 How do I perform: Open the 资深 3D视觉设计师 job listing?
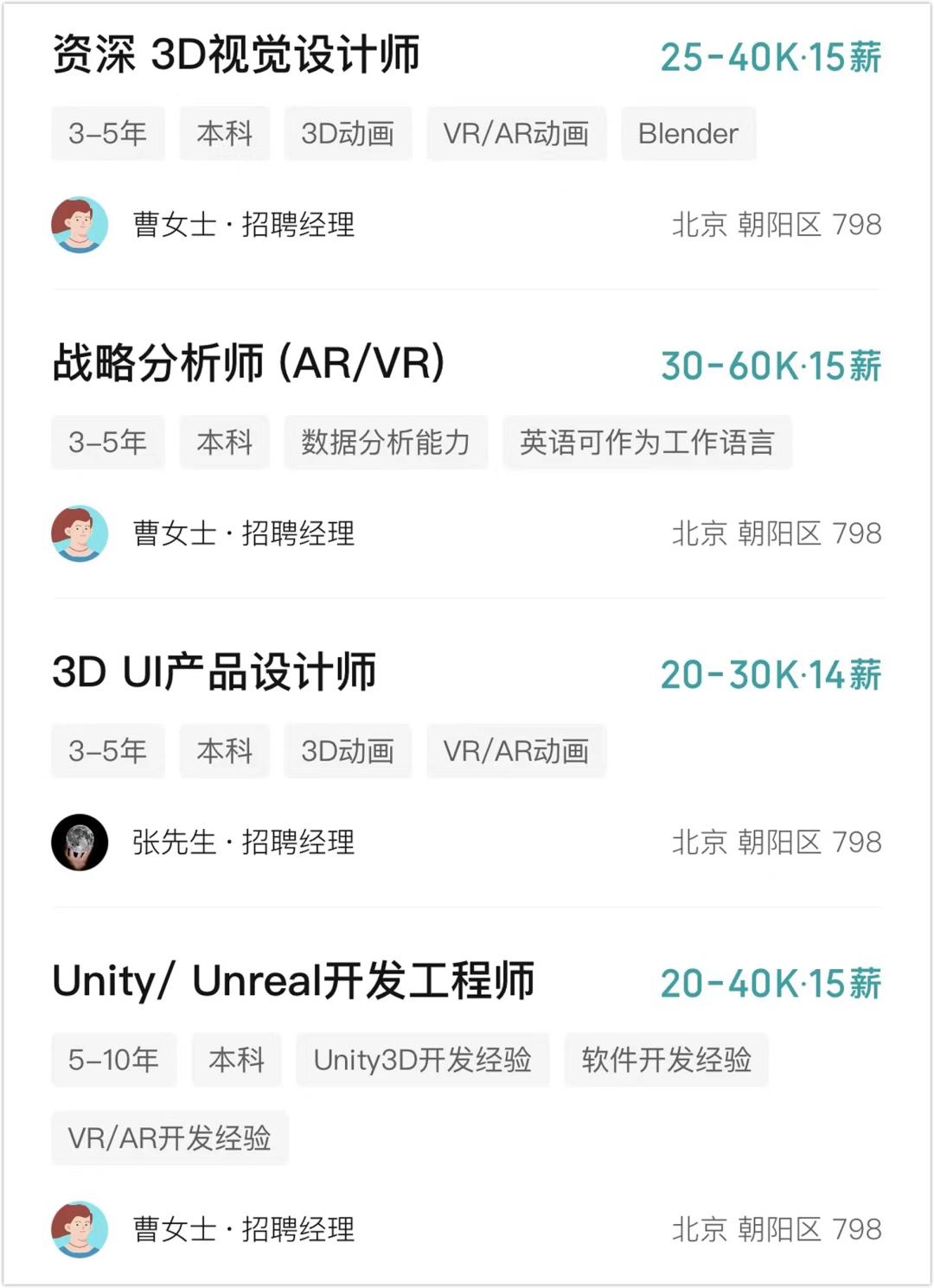236,55
